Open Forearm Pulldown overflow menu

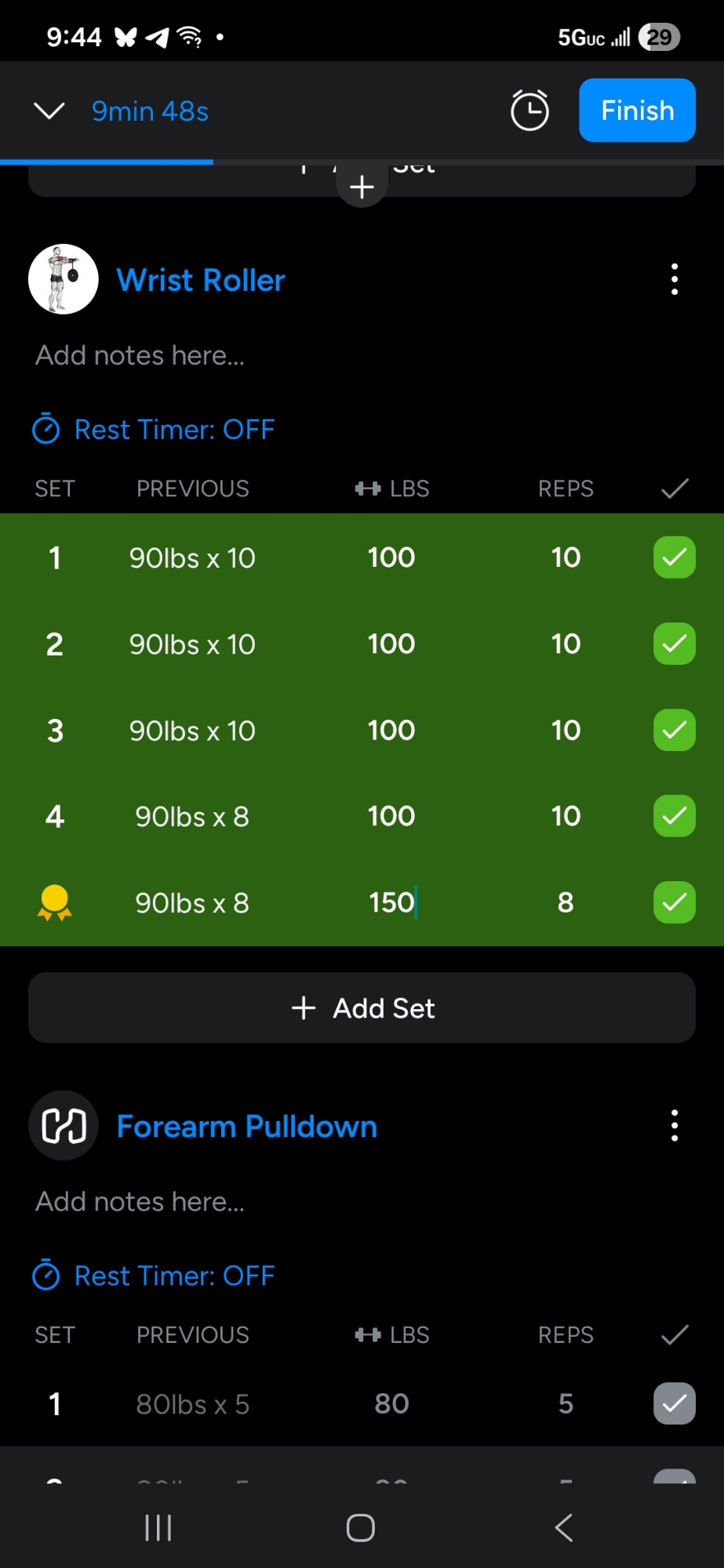674,1126
